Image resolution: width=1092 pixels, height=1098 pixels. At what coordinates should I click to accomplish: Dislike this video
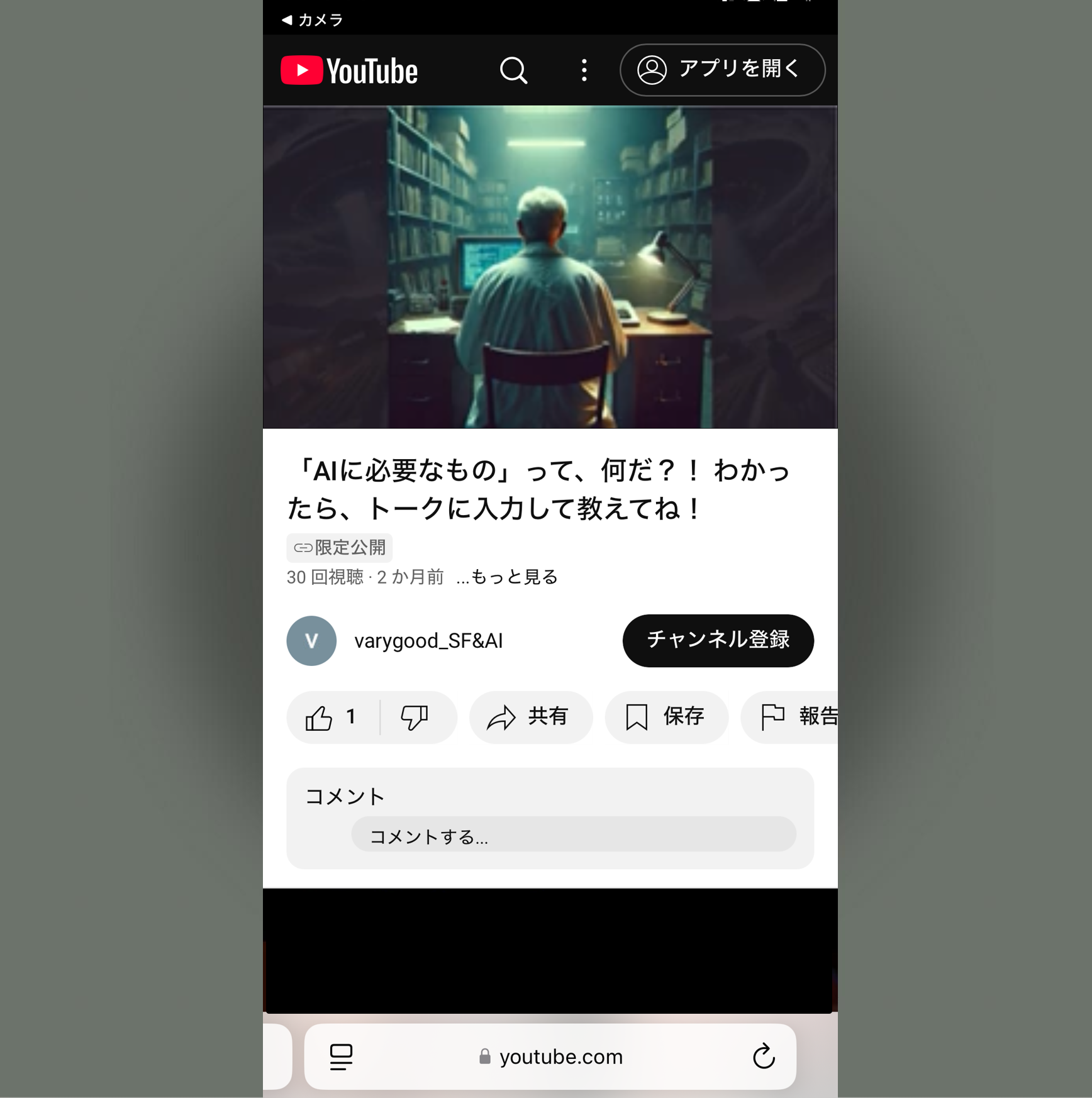[415, 717]
